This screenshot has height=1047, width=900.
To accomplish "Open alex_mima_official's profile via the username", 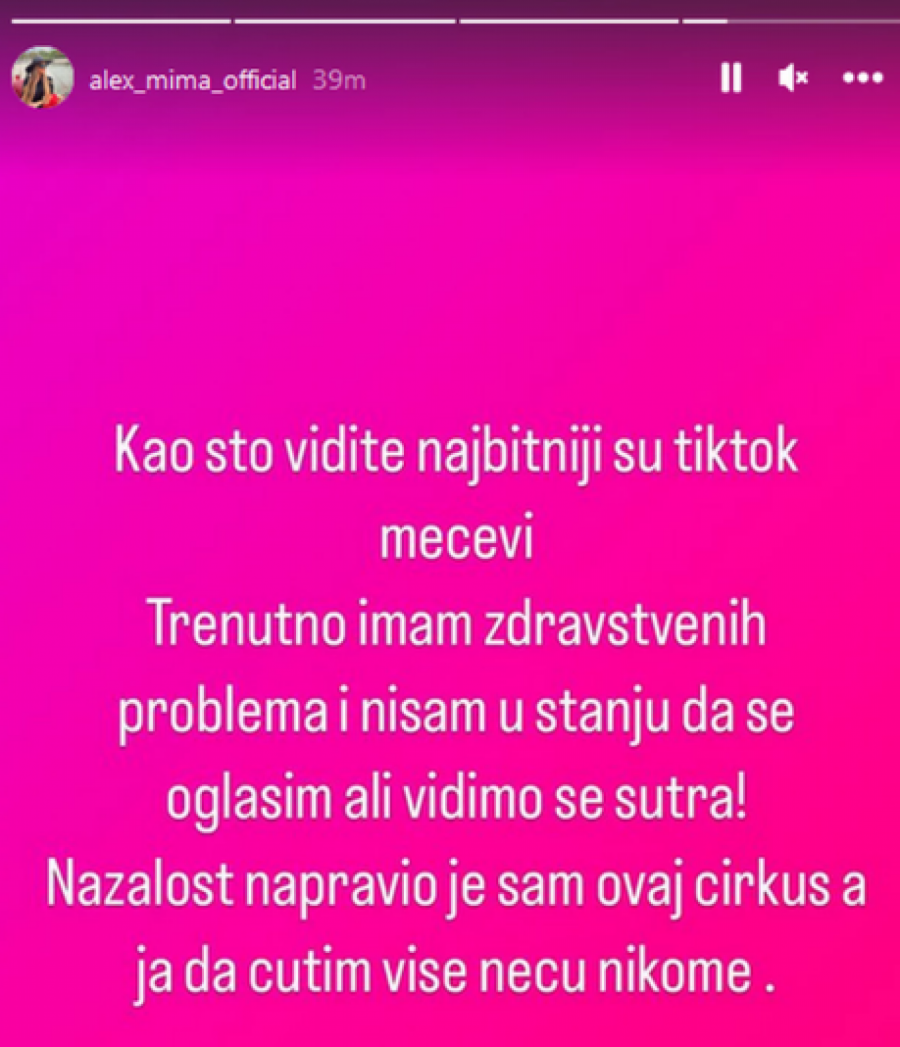I will [195, 80].
